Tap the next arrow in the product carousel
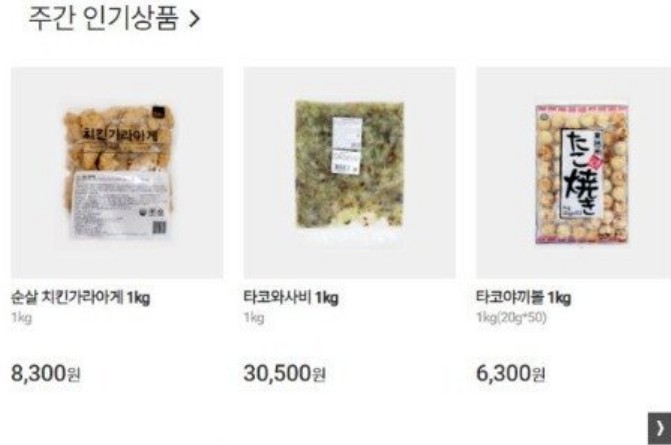671x445 pixels. tap(659, 425)
